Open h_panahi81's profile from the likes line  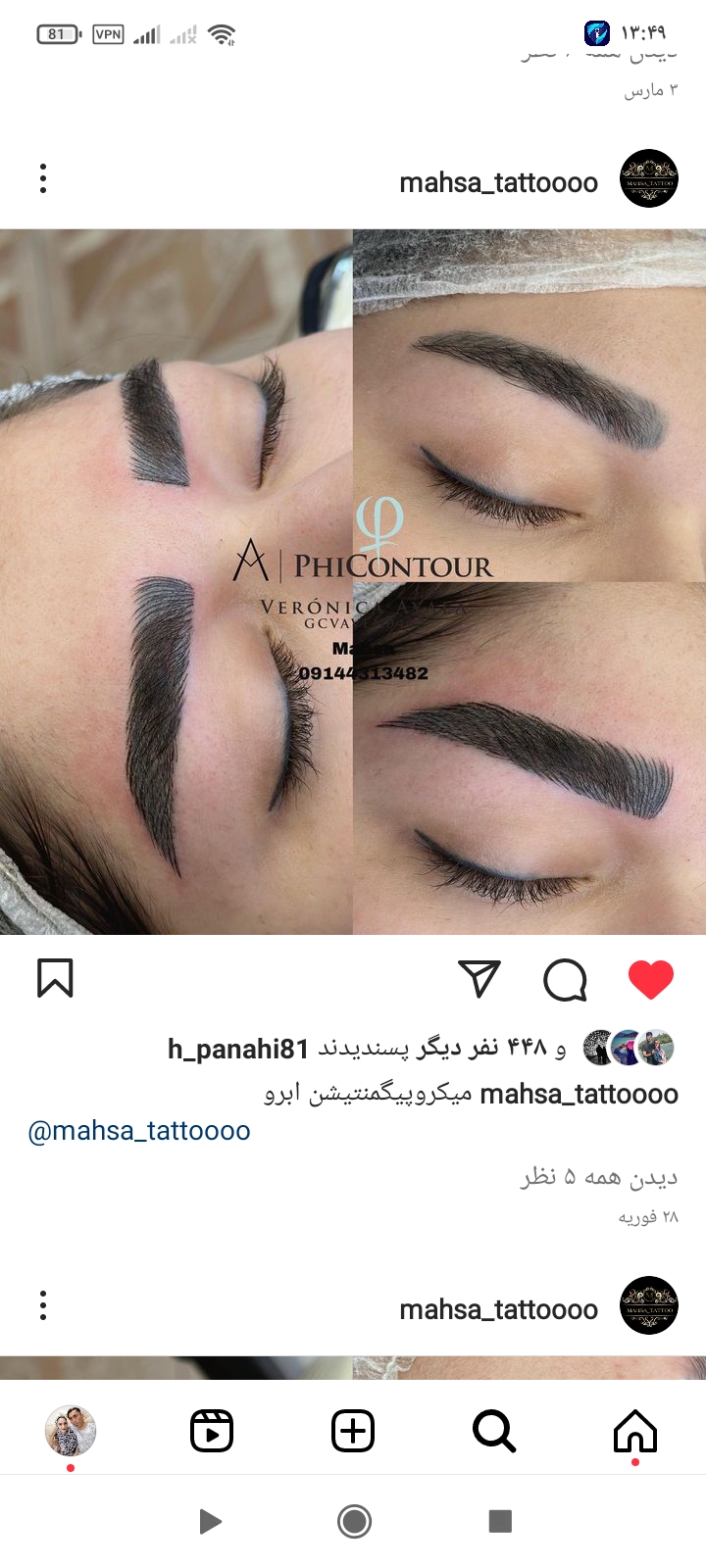coord(238,1049)
